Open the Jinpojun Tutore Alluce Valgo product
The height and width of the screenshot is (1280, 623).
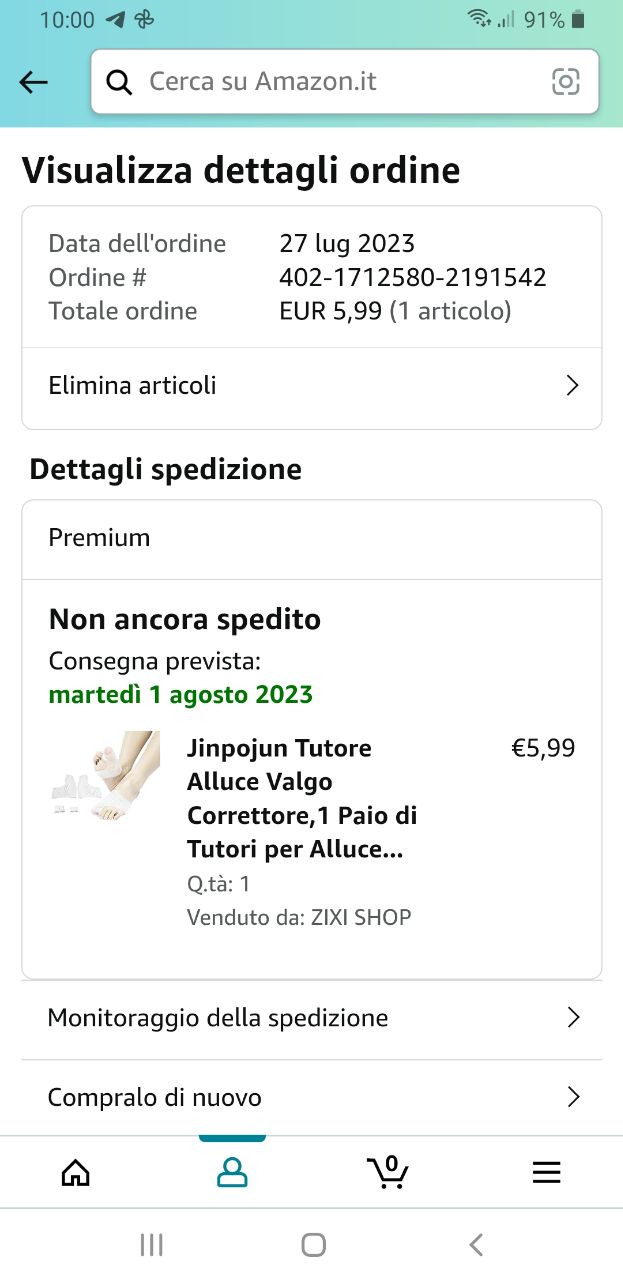pyautogui.click(x=302, y=798)
